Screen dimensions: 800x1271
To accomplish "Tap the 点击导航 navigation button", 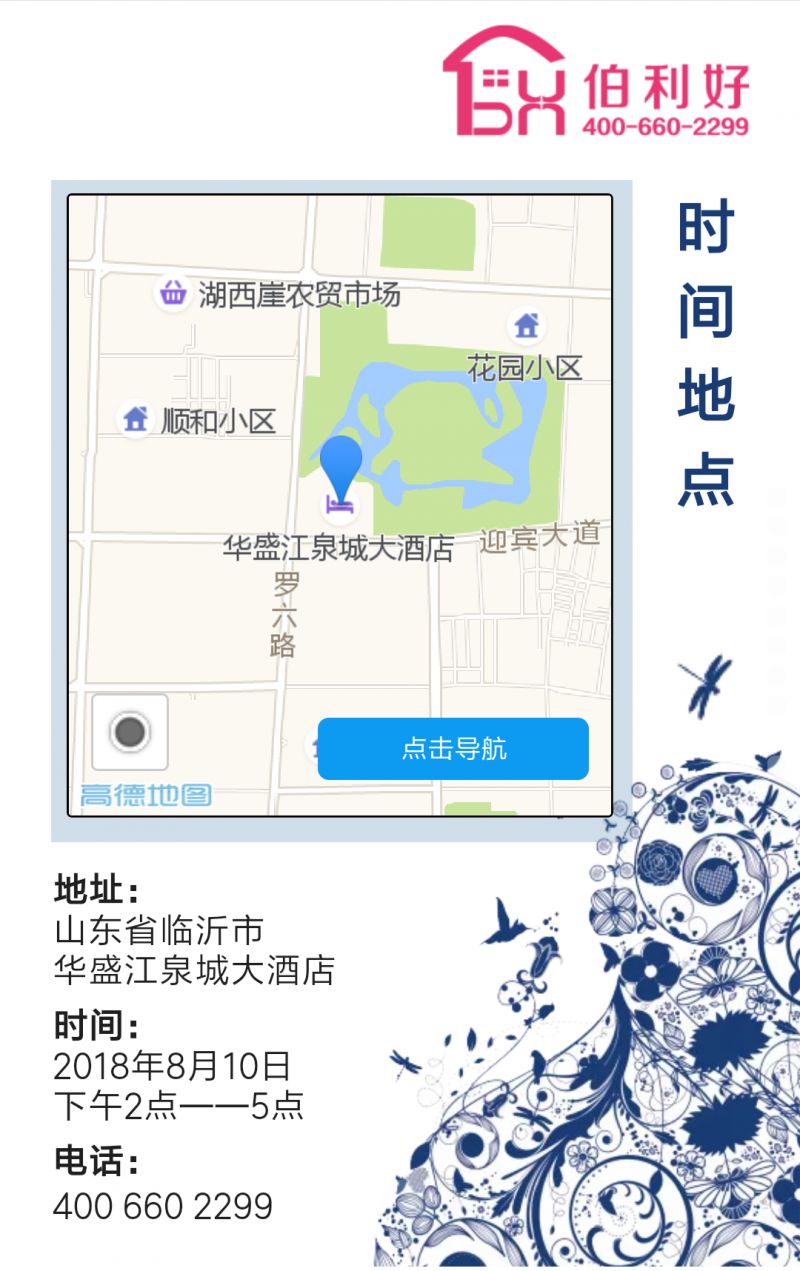I will pyautogui.click(x=453, y=749).
